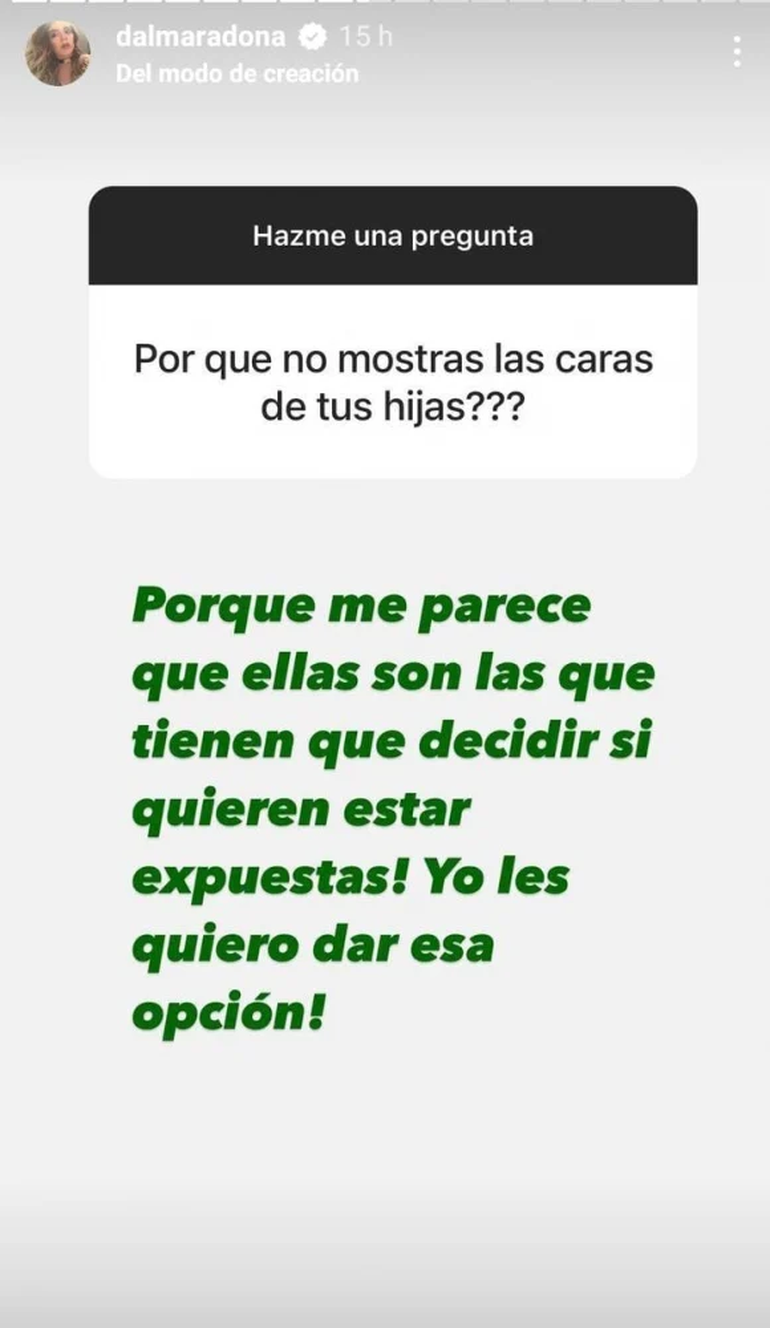Viewport: 770px width, 1328px height.
Task: Click the '15 h' timestamp indicator
Action: coord(366,36)
